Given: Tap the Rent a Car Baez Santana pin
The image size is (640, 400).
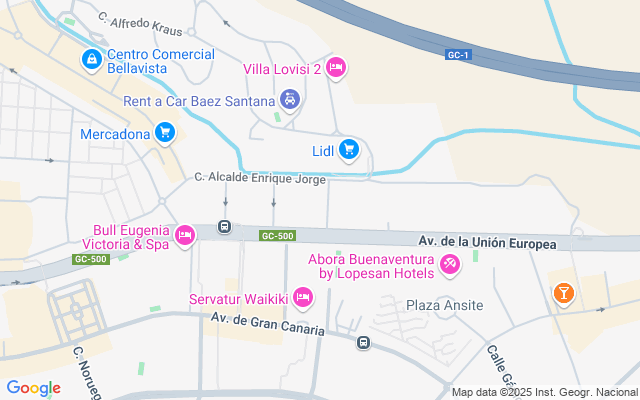Looking at the screenshot, I should click(290, 100).
